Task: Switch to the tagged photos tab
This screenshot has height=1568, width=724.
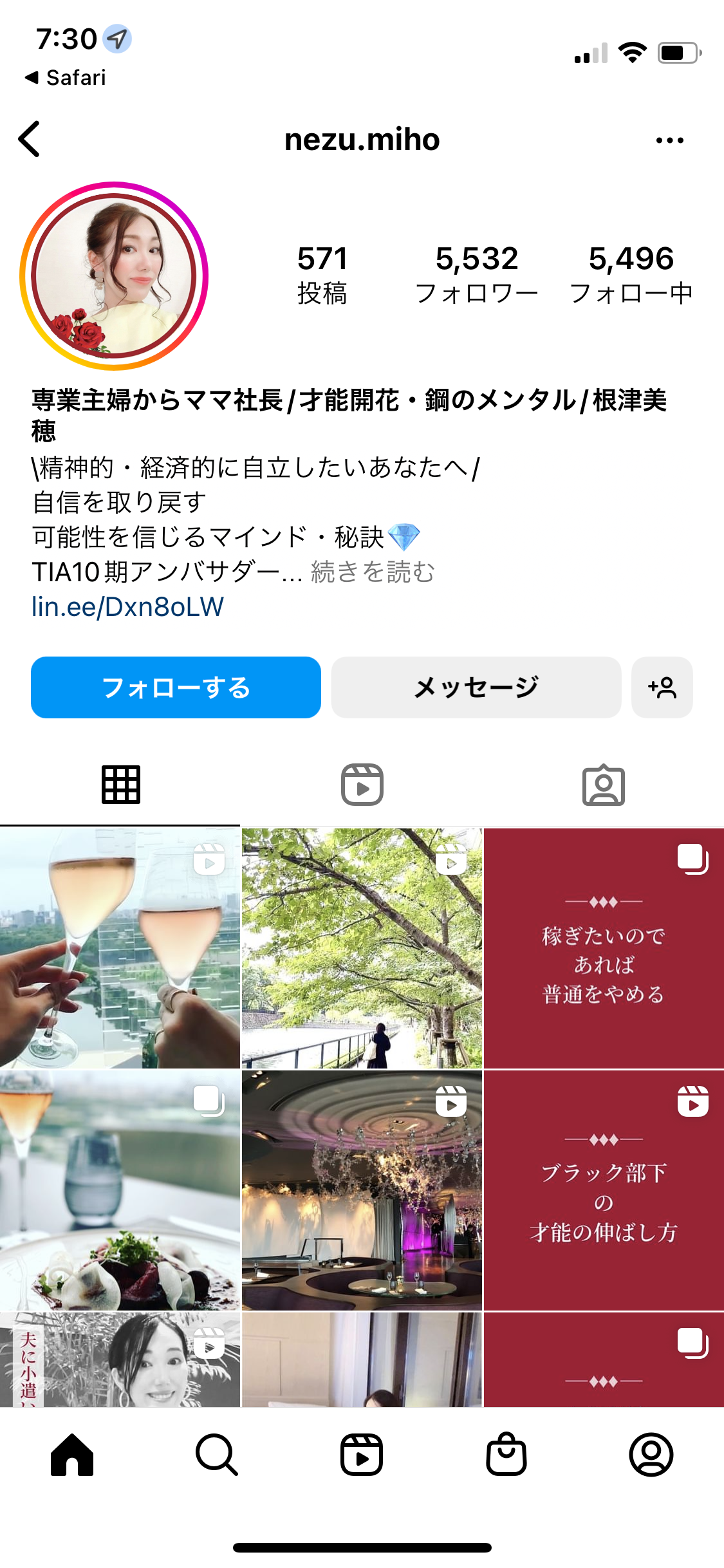Action: (603, 785)
